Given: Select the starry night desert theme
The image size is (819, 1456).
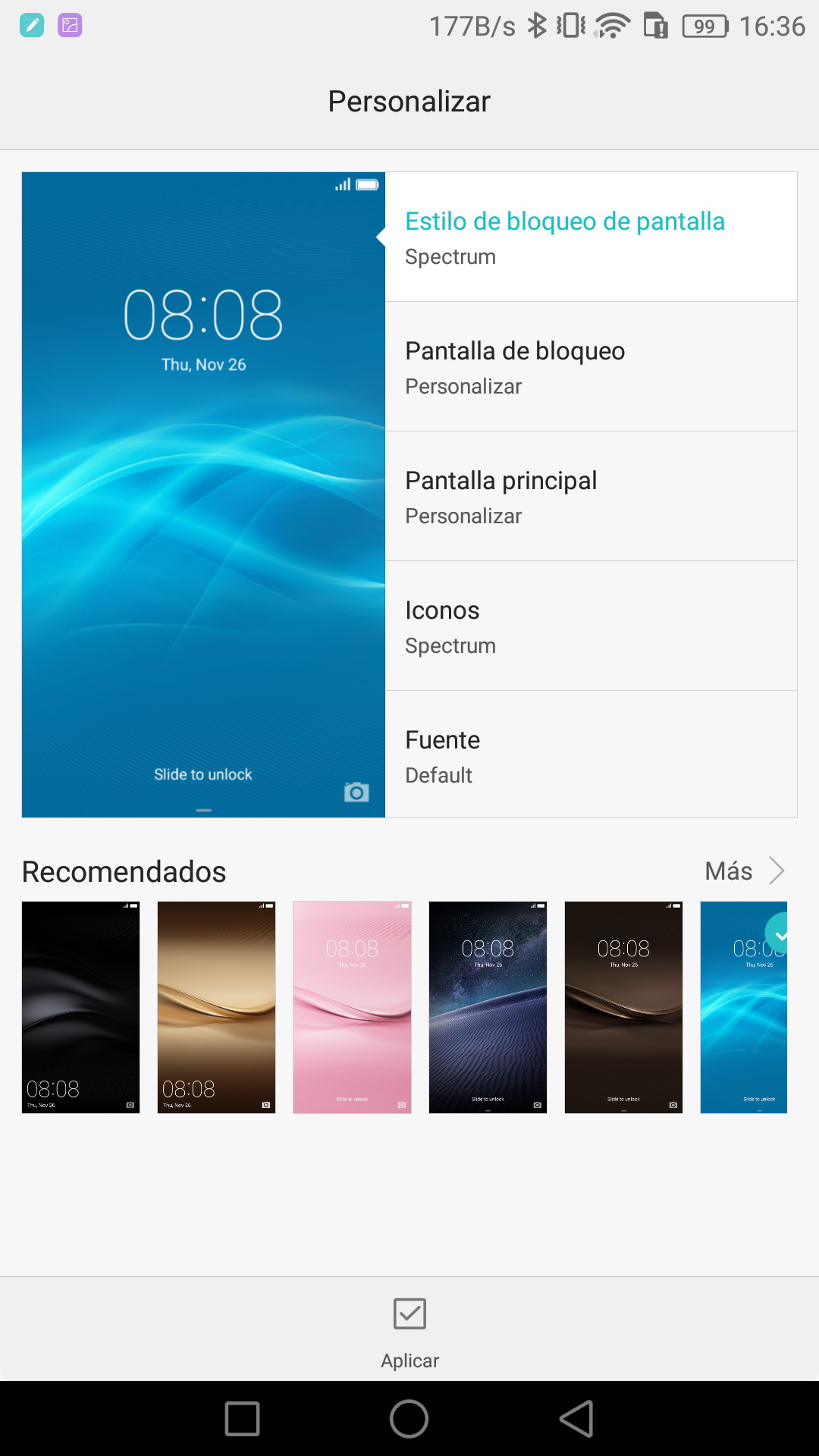Looking at the screenshot, I should 488,1007.
